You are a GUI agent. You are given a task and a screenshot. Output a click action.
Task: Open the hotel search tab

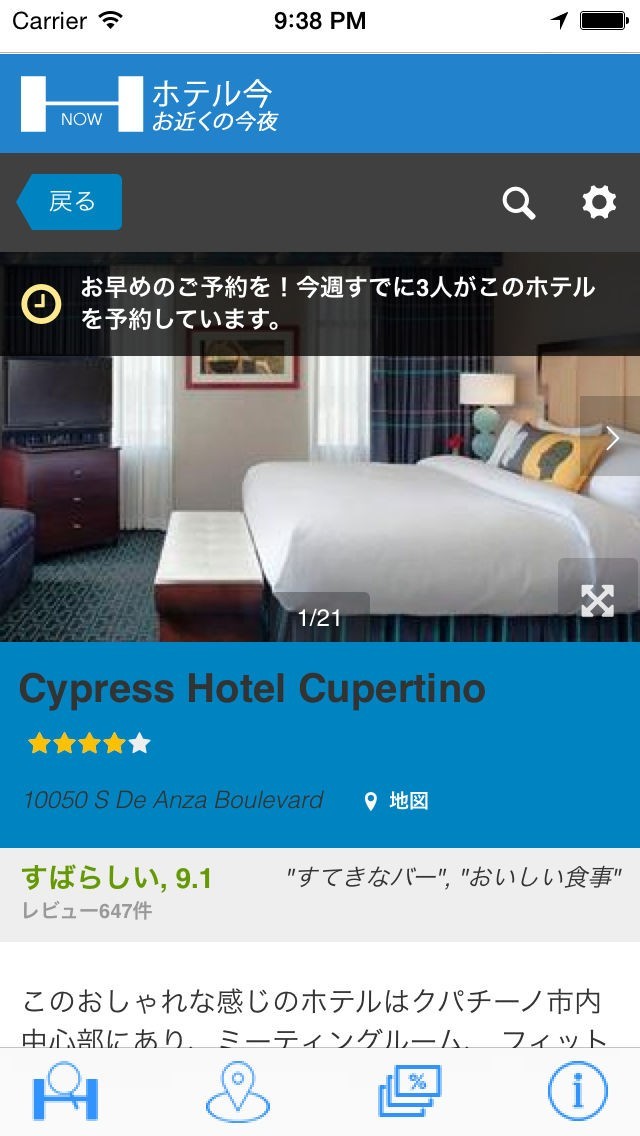point(66,1092)
